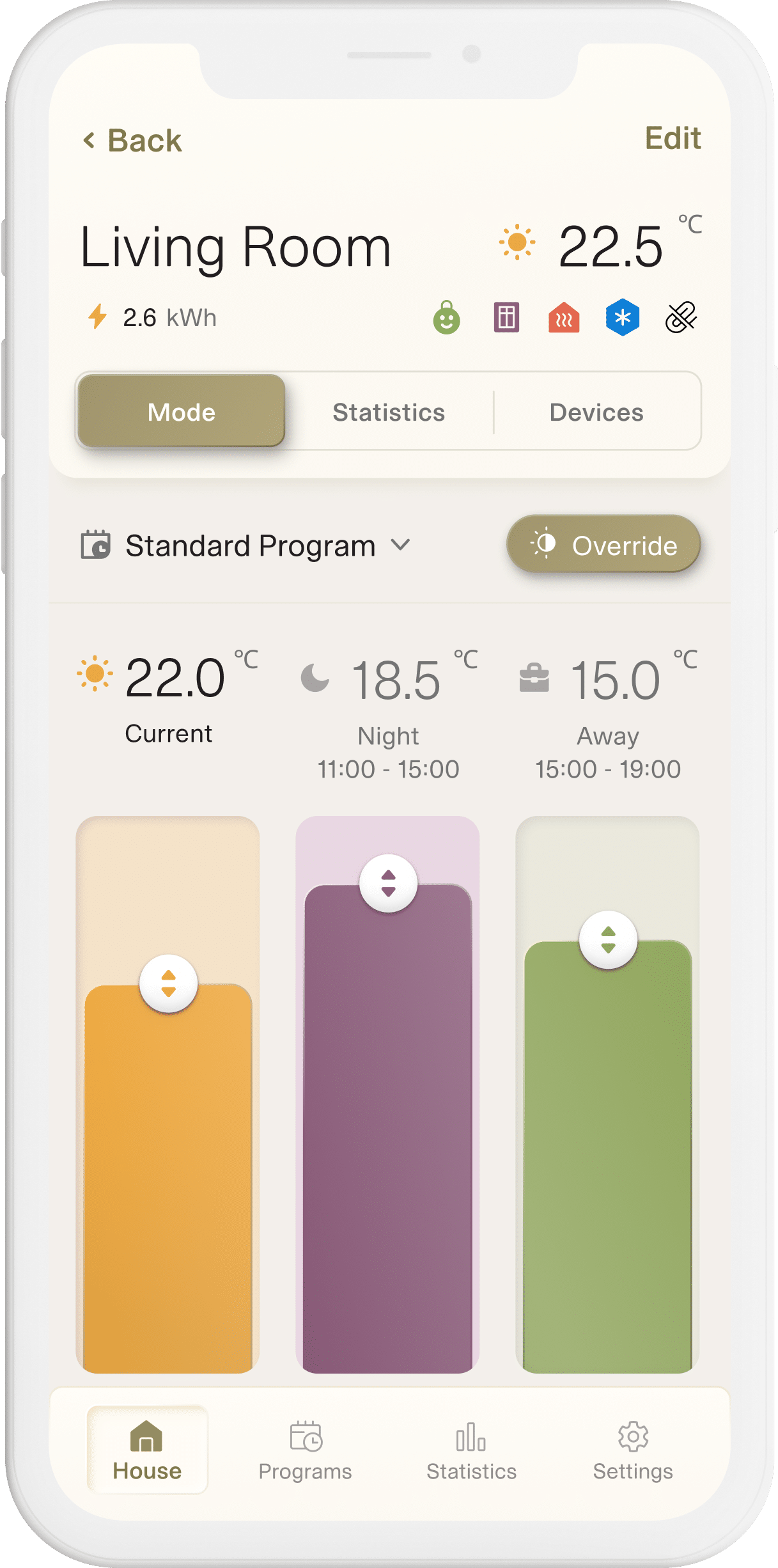778x1568 pixels.
Task: Tap the purple window icon
Action: point(506,317)
